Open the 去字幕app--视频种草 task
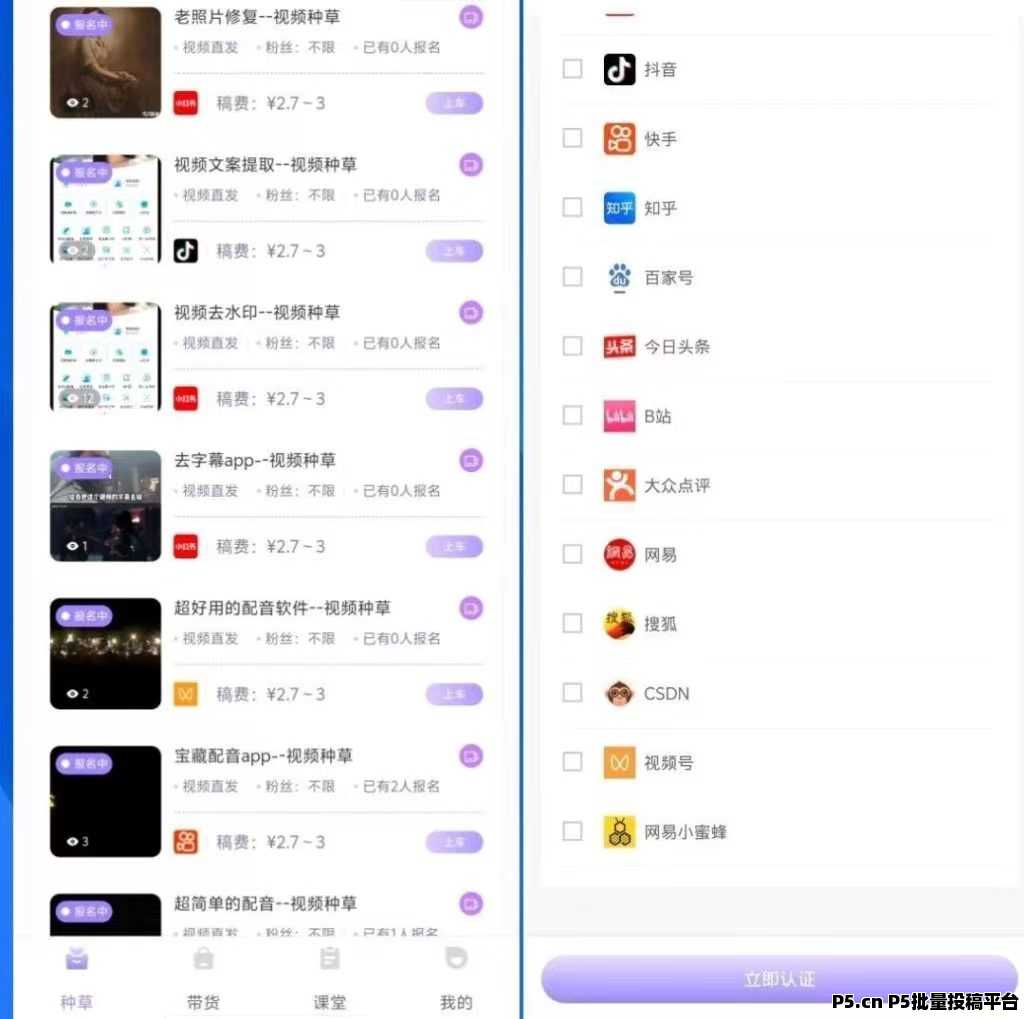 point(255,460)
